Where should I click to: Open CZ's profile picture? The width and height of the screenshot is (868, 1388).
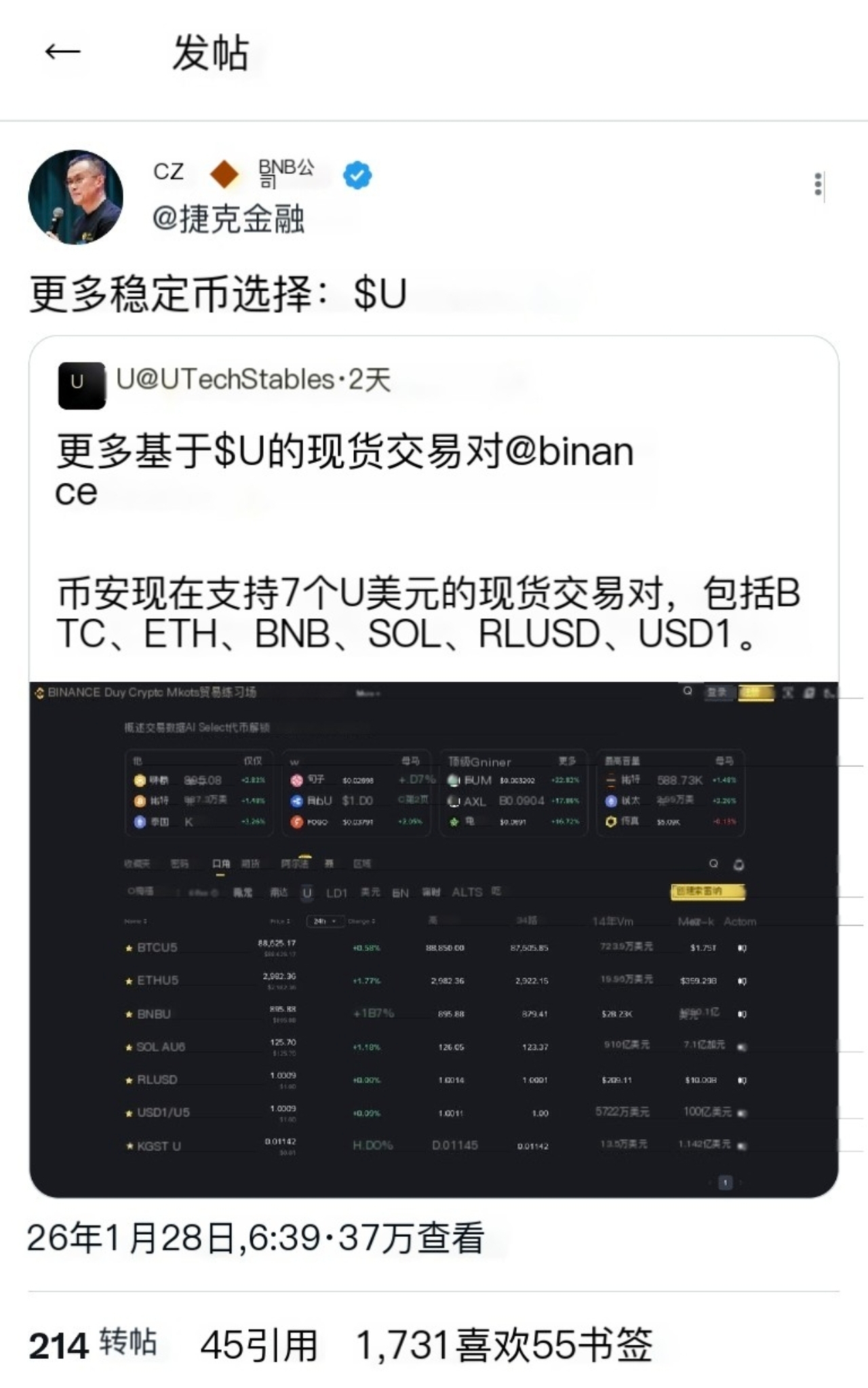[x=75, y=197]
